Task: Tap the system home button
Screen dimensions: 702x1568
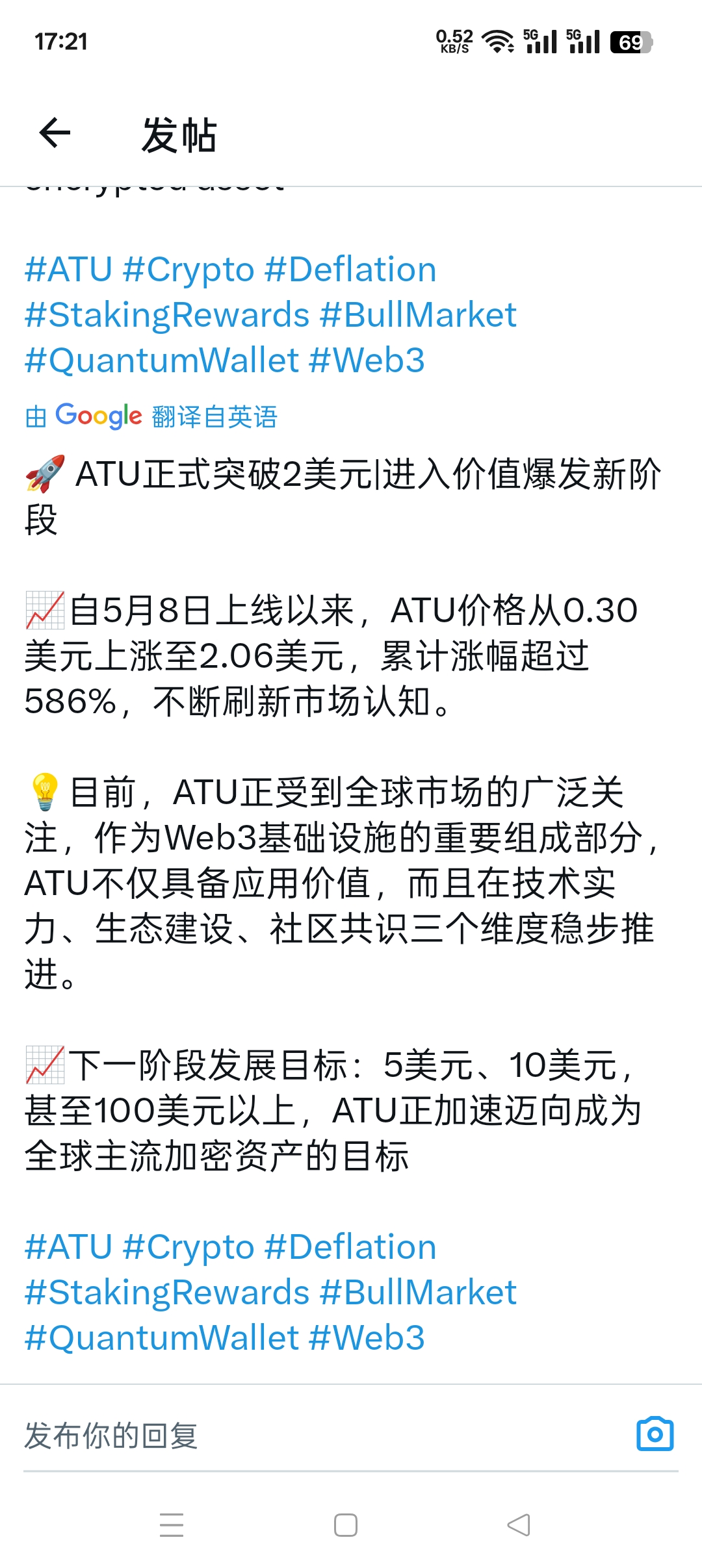Action: (x=346, y=1525)
